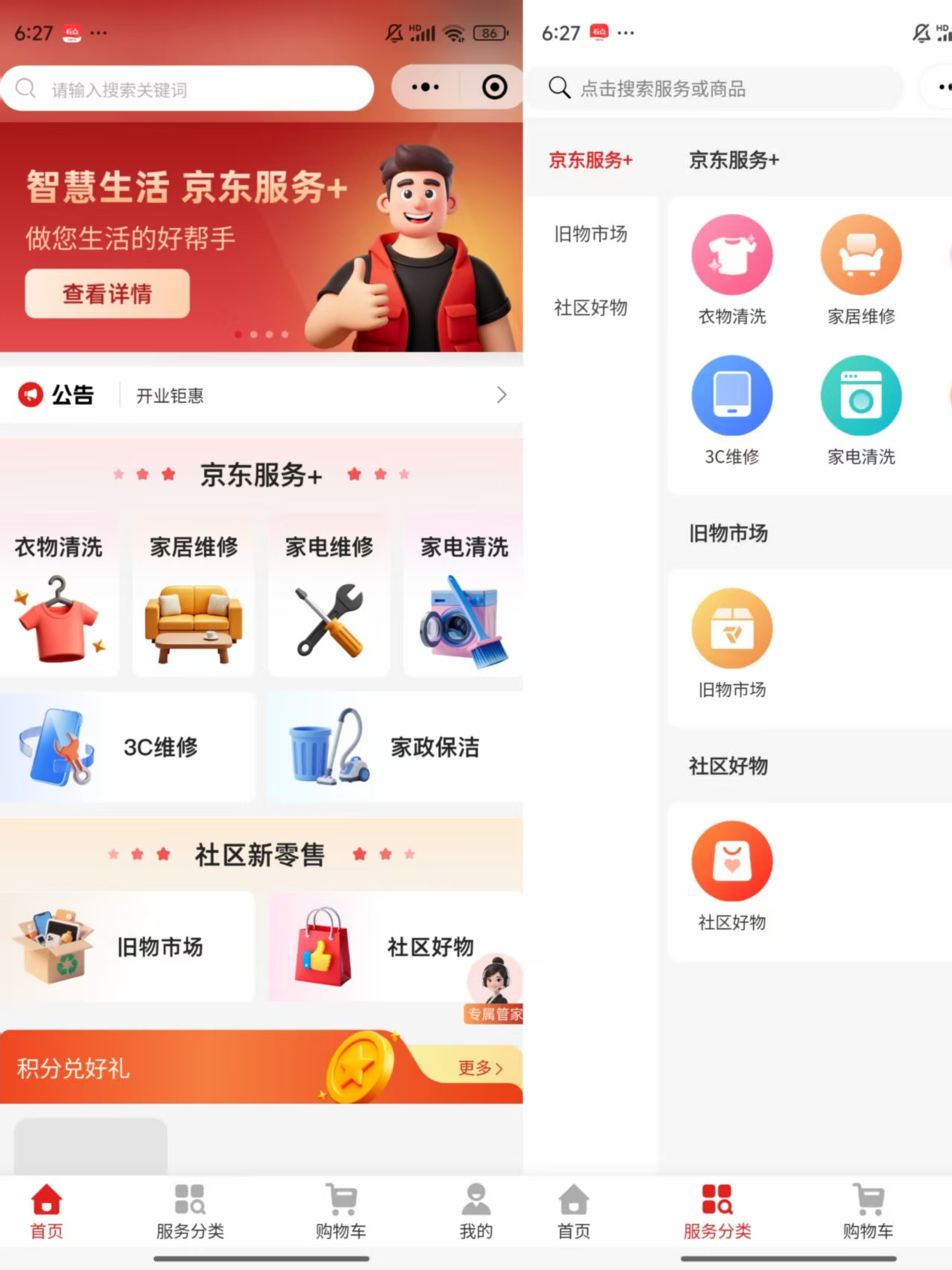Select 旧物市场 in the category sidebar
952x1270 pixels.
(590, 234)
